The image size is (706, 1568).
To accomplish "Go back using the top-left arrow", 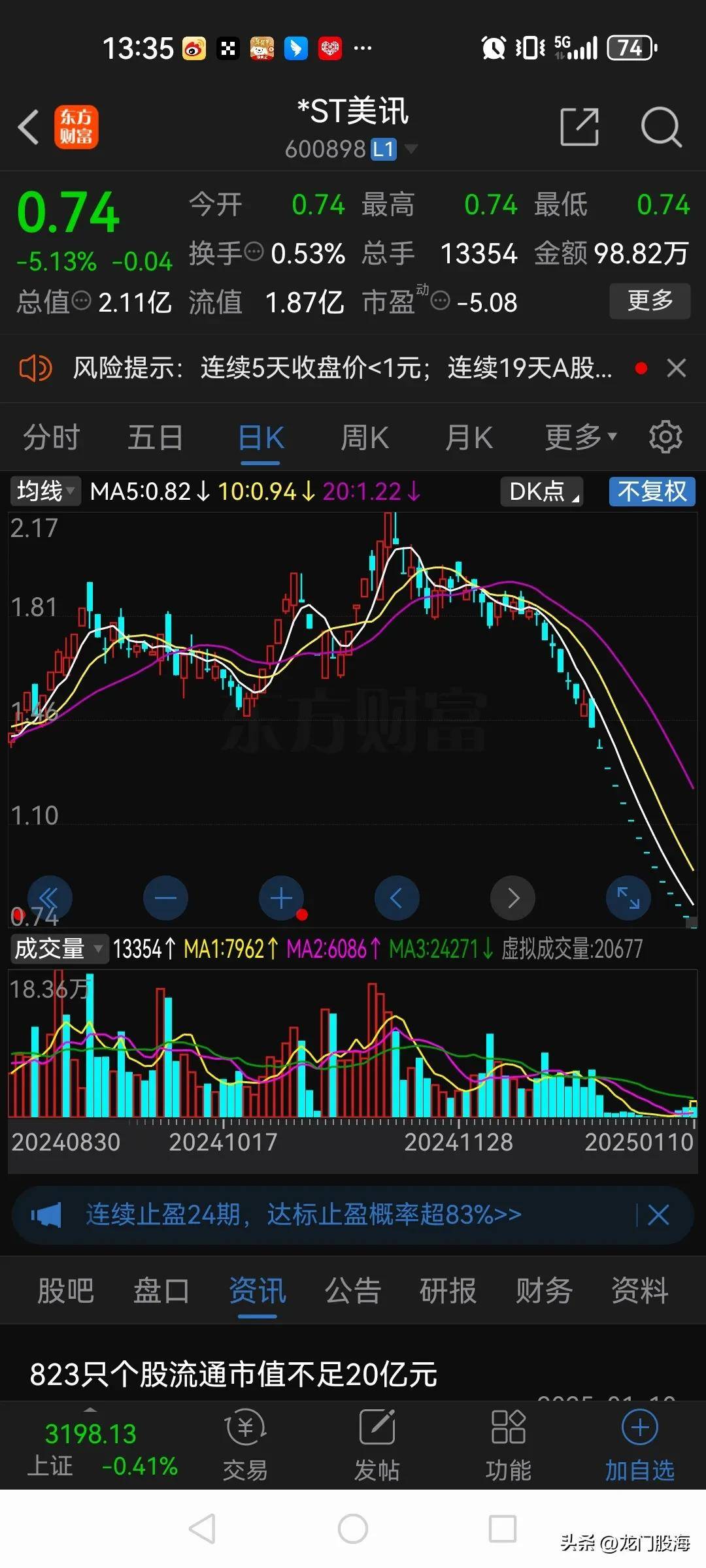I will point(29,127).
